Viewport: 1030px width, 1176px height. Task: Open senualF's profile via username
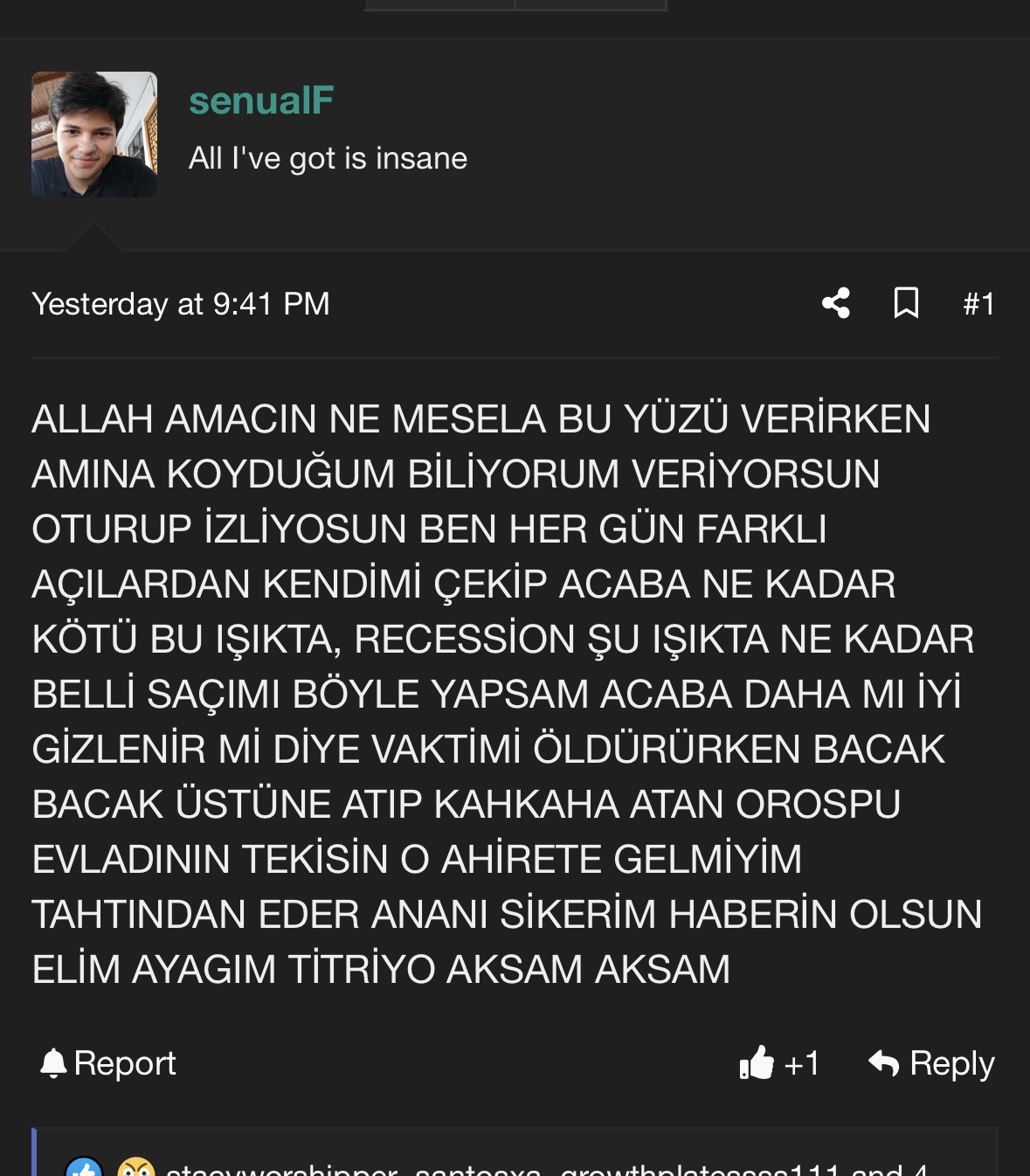(x=260, y=101)
